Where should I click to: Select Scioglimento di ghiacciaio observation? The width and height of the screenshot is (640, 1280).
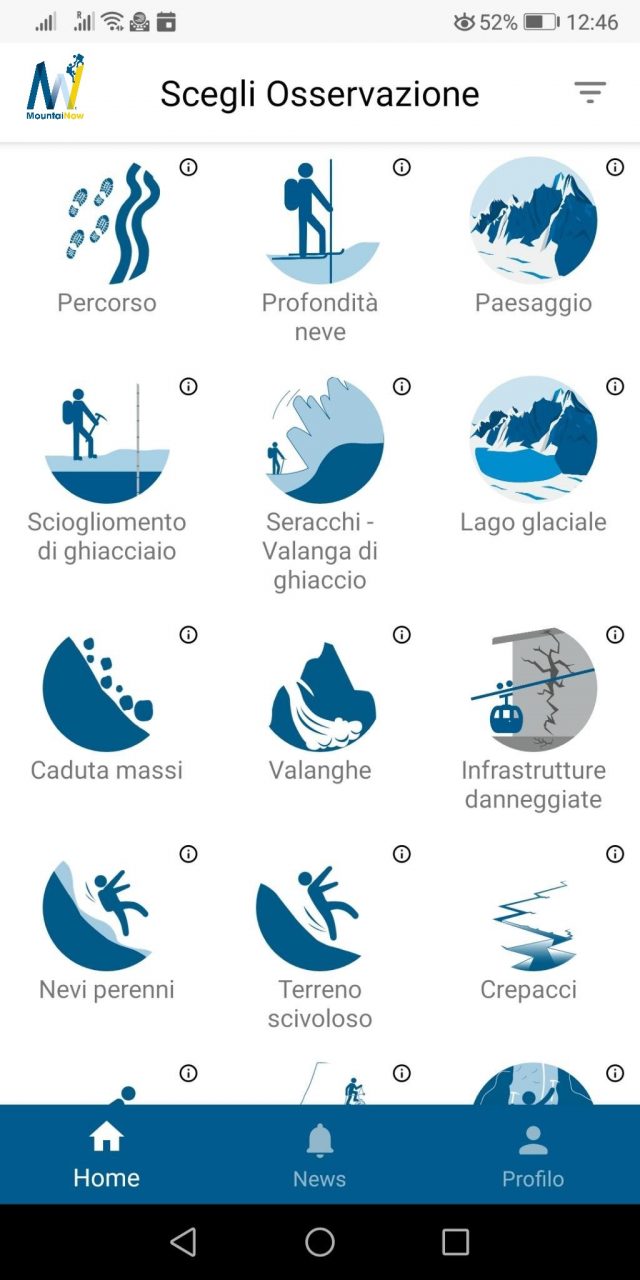pos(107,470)
